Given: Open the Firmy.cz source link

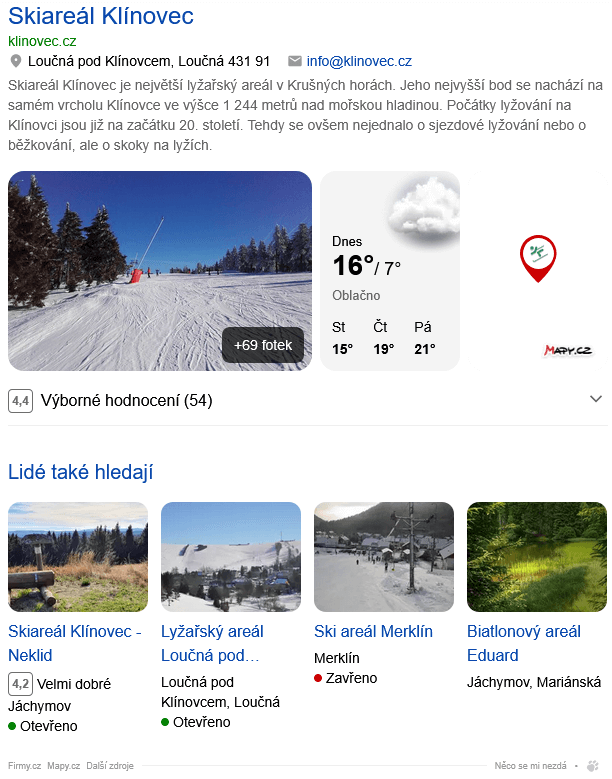Looking at the screenshot, I should [x=24, y=766].
